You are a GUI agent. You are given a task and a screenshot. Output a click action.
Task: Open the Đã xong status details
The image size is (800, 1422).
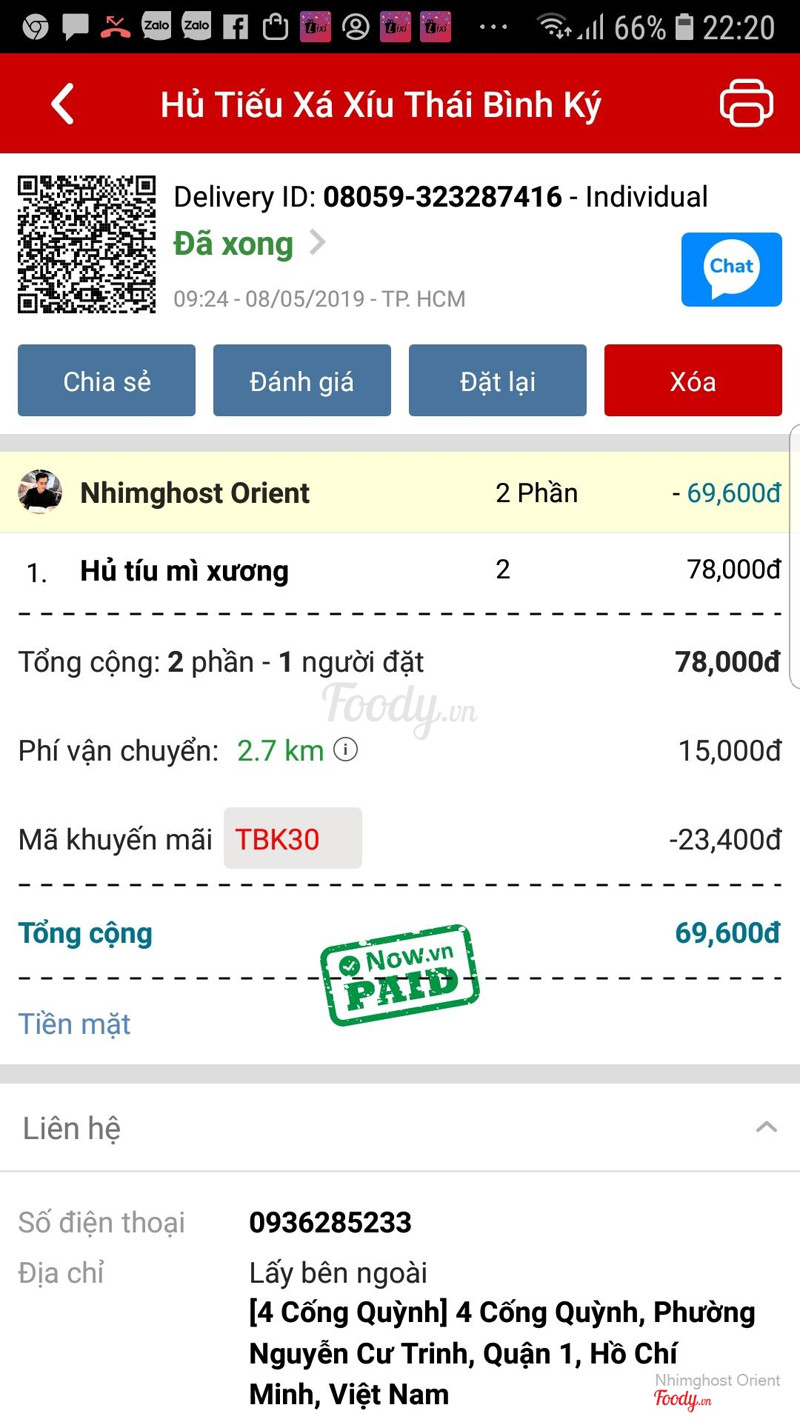[250, 244]
